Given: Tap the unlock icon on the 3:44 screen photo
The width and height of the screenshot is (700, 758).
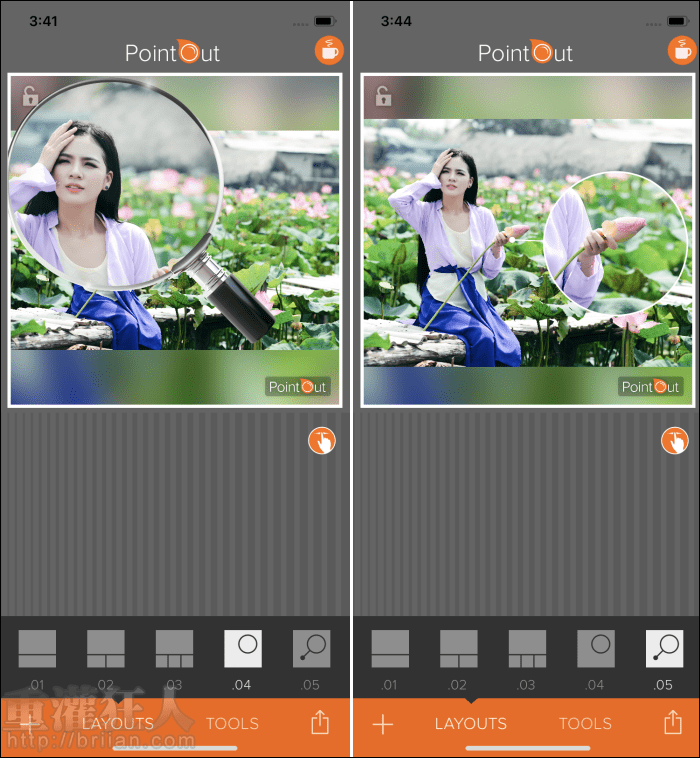Looking at the screenshot, I should point(383,96).
